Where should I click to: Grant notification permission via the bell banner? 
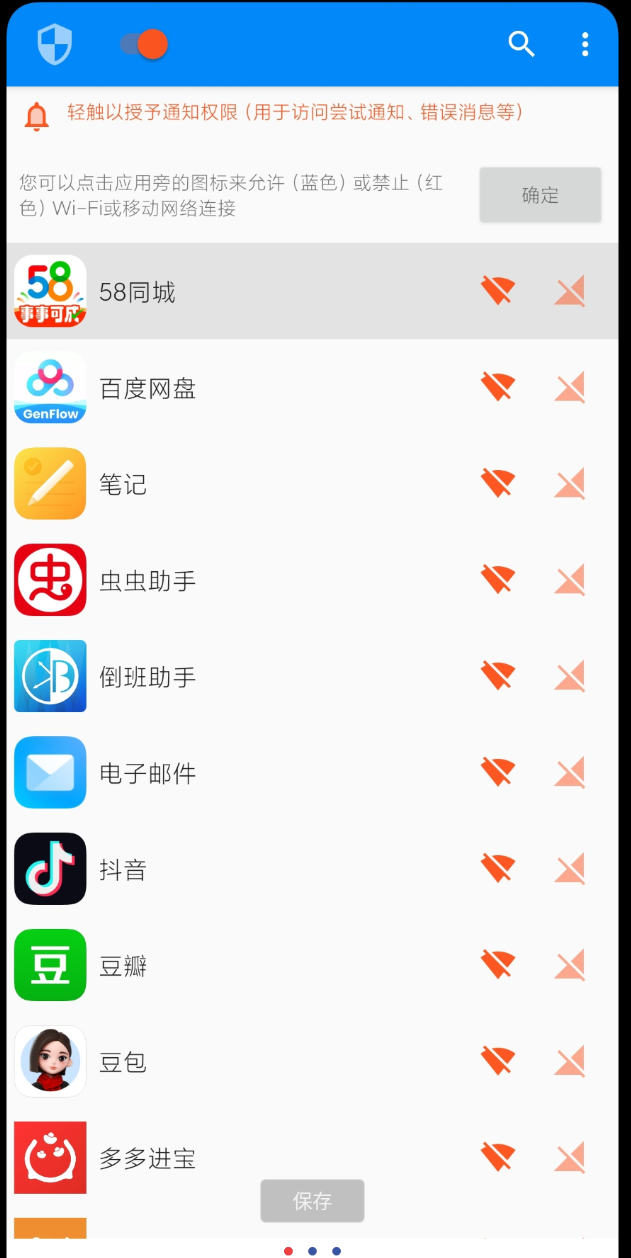[x=294, y=113]
